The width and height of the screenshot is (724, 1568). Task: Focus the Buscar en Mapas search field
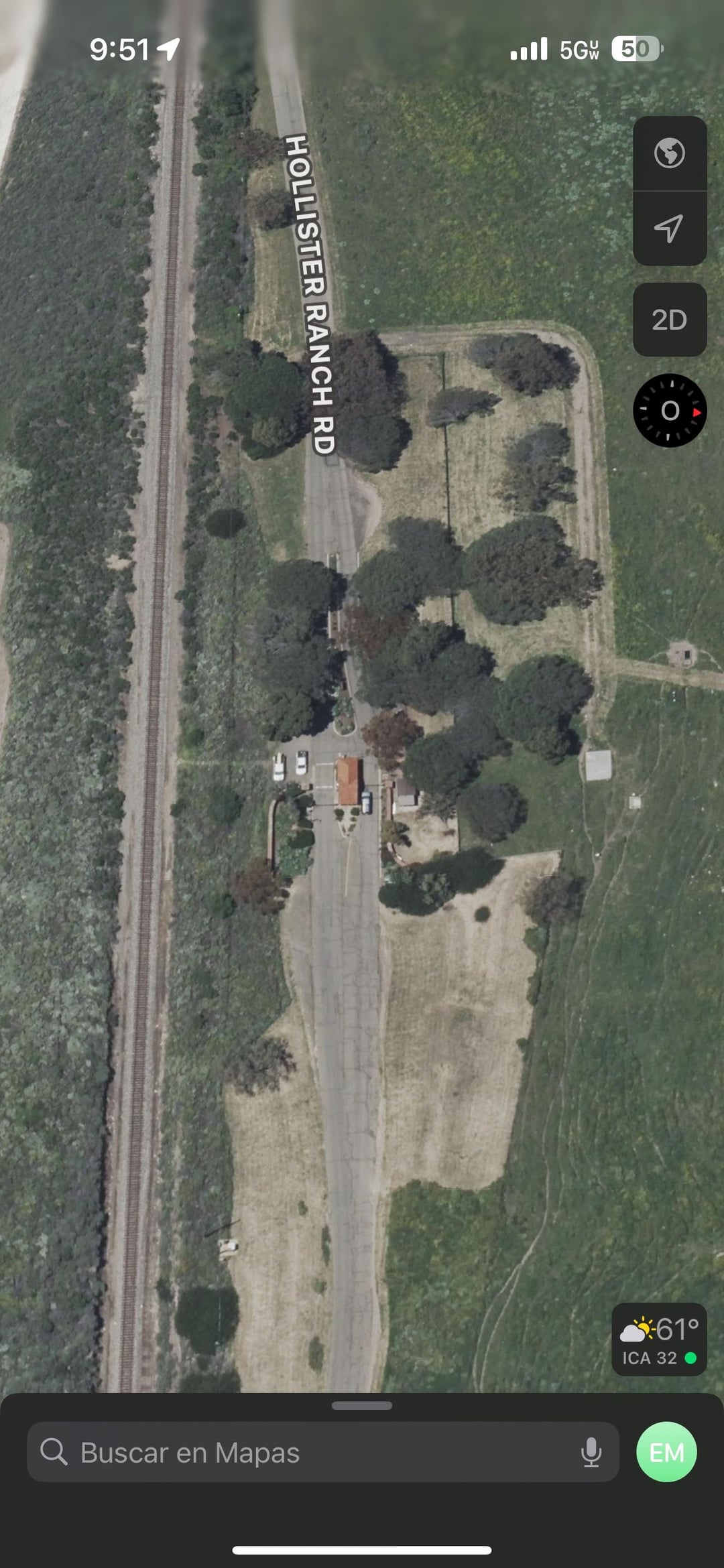[308, 1453]
